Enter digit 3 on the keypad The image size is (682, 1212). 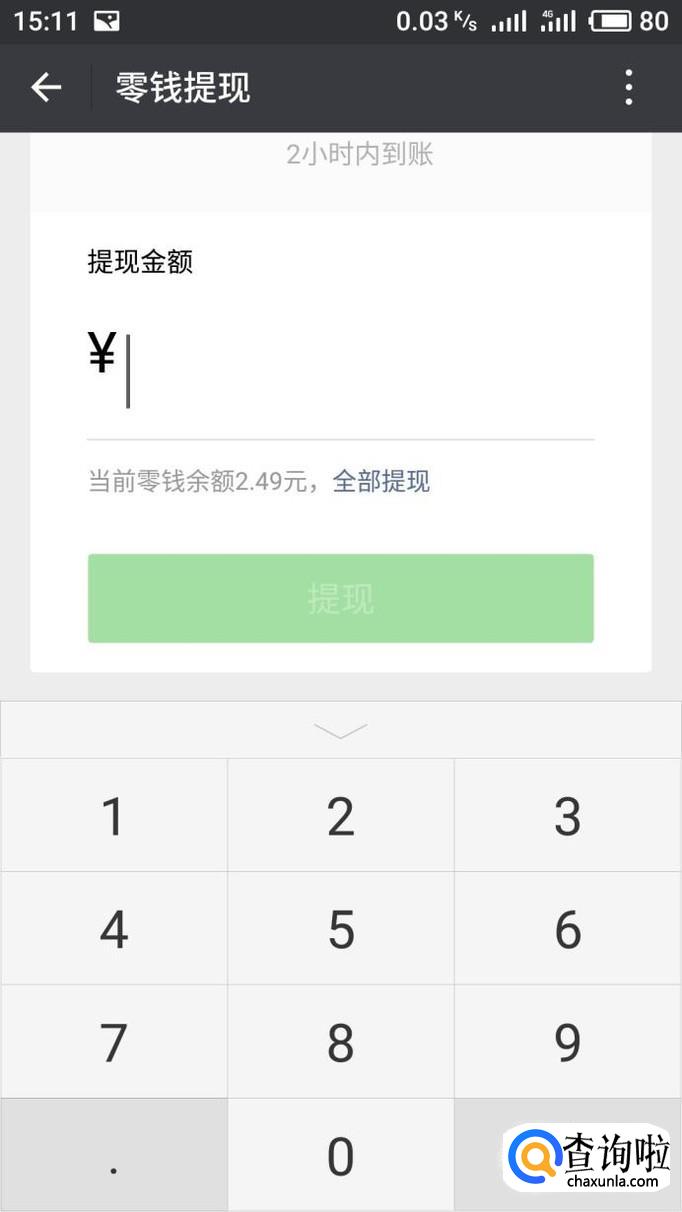[x=567, y=816]
